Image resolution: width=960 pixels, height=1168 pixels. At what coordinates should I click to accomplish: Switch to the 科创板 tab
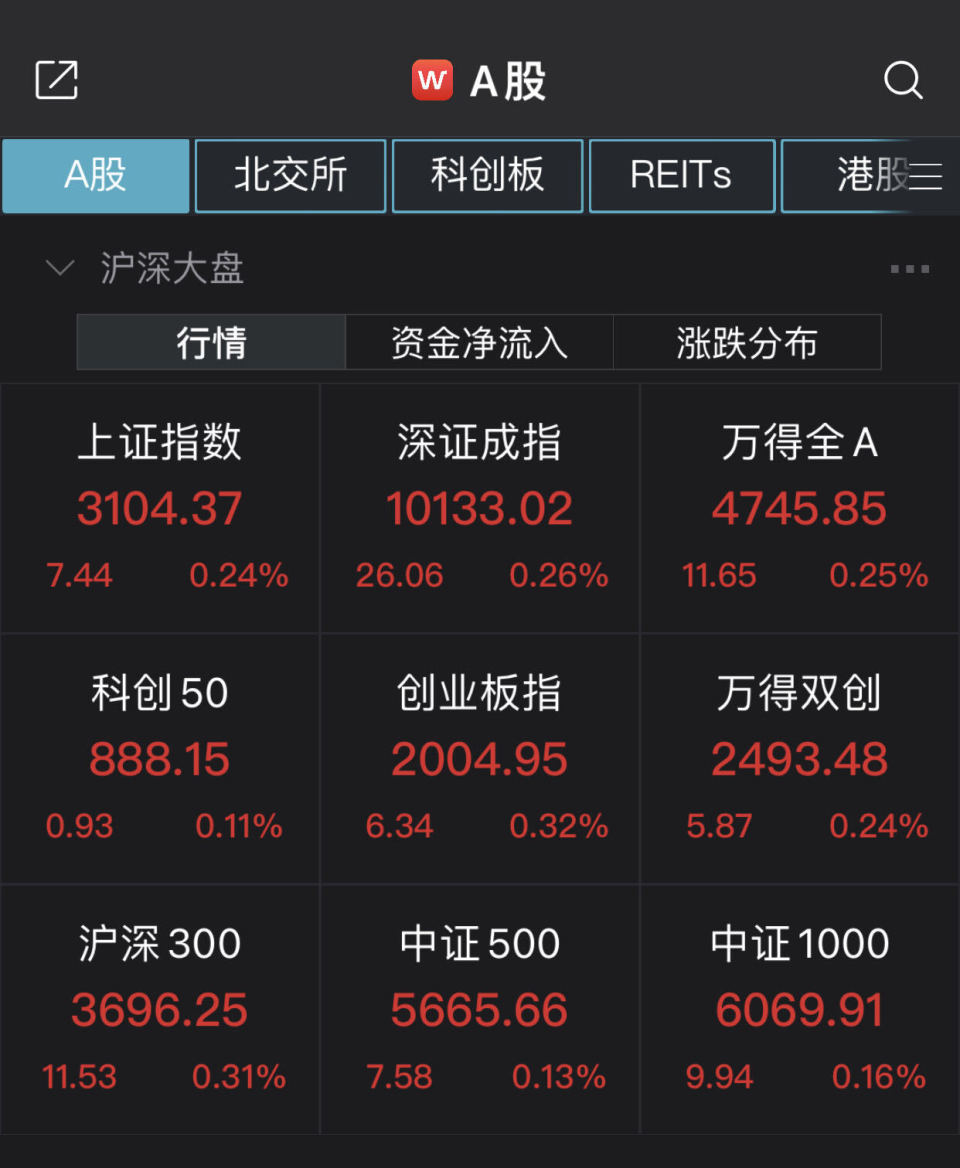[x=487, y=176]
